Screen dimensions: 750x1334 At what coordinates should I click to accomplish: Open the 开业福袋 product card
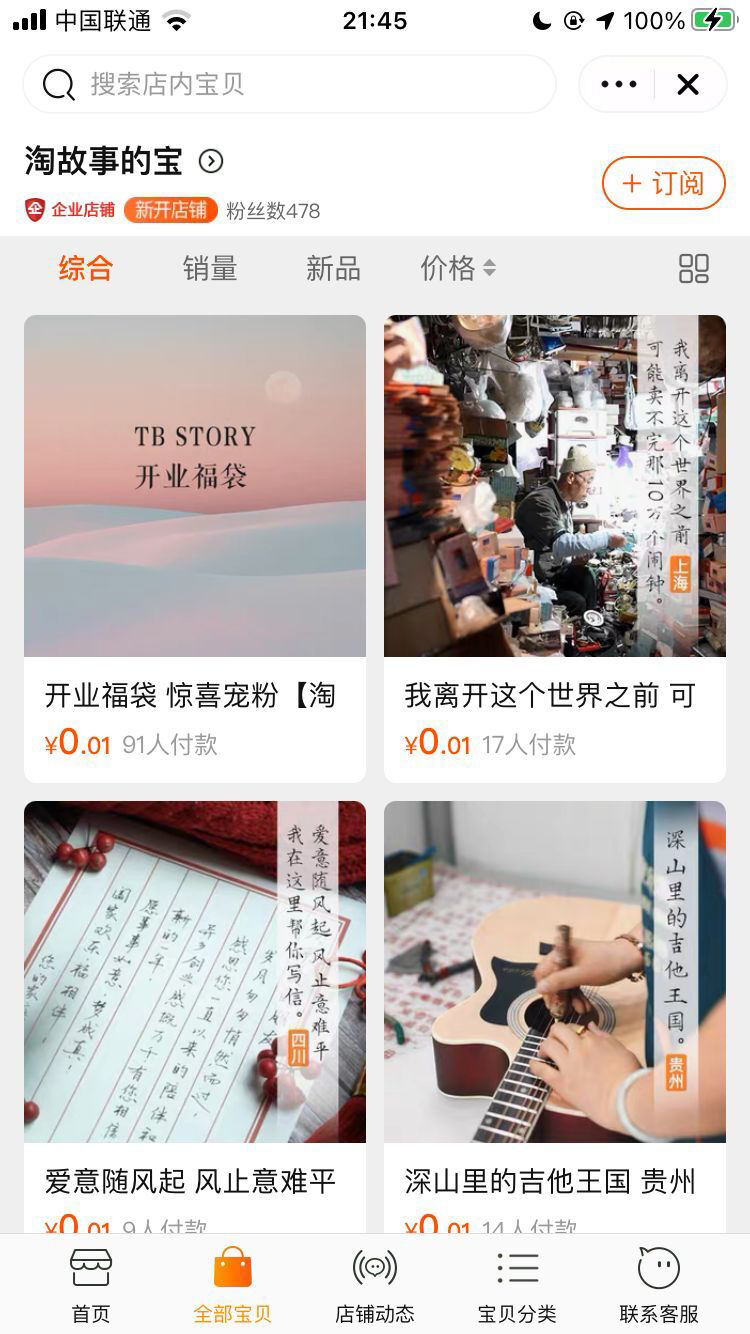[x=195, y=547]
